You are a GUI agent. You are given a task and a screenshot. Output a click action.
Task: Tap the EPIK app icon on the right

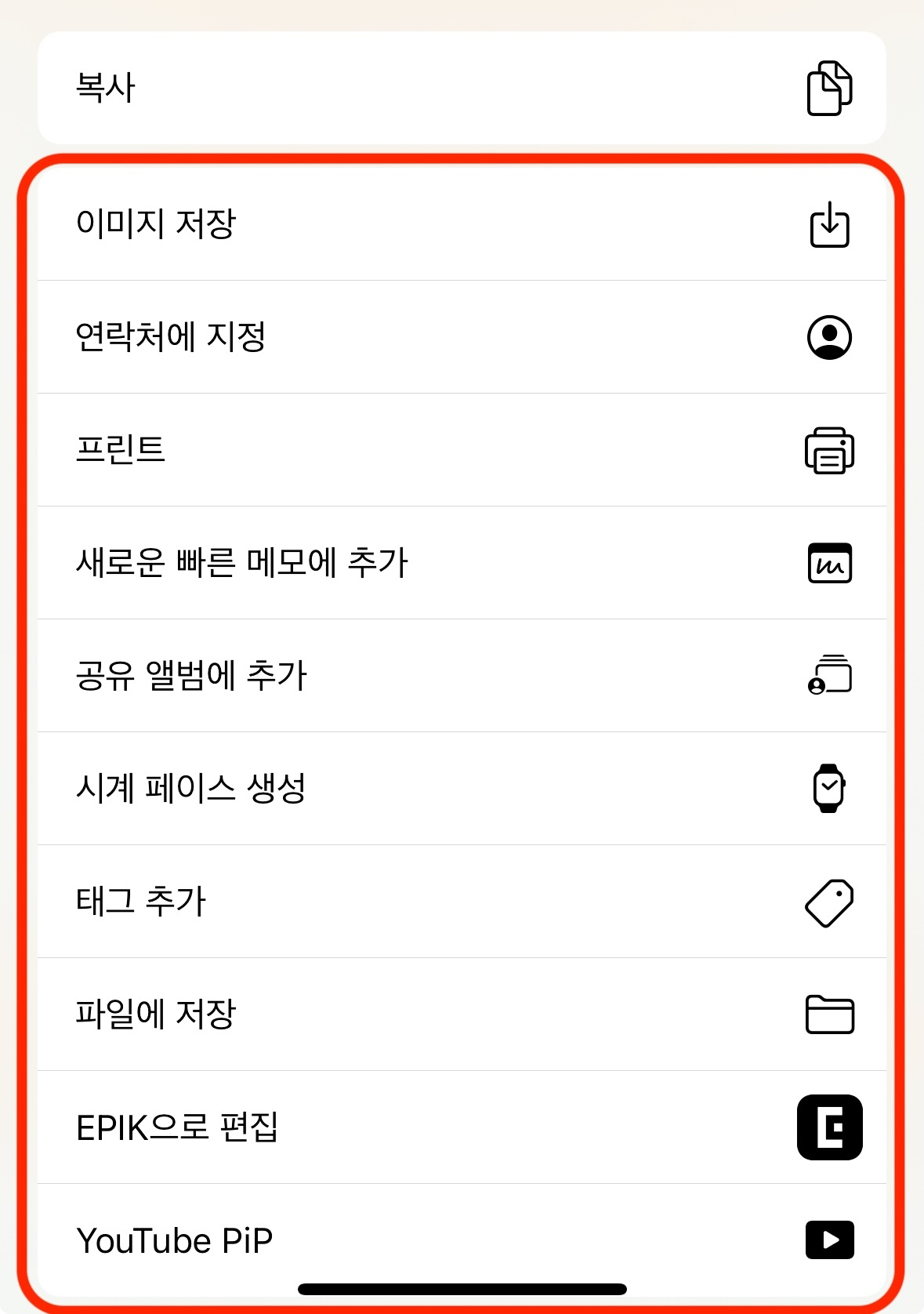pos(828,1128)
